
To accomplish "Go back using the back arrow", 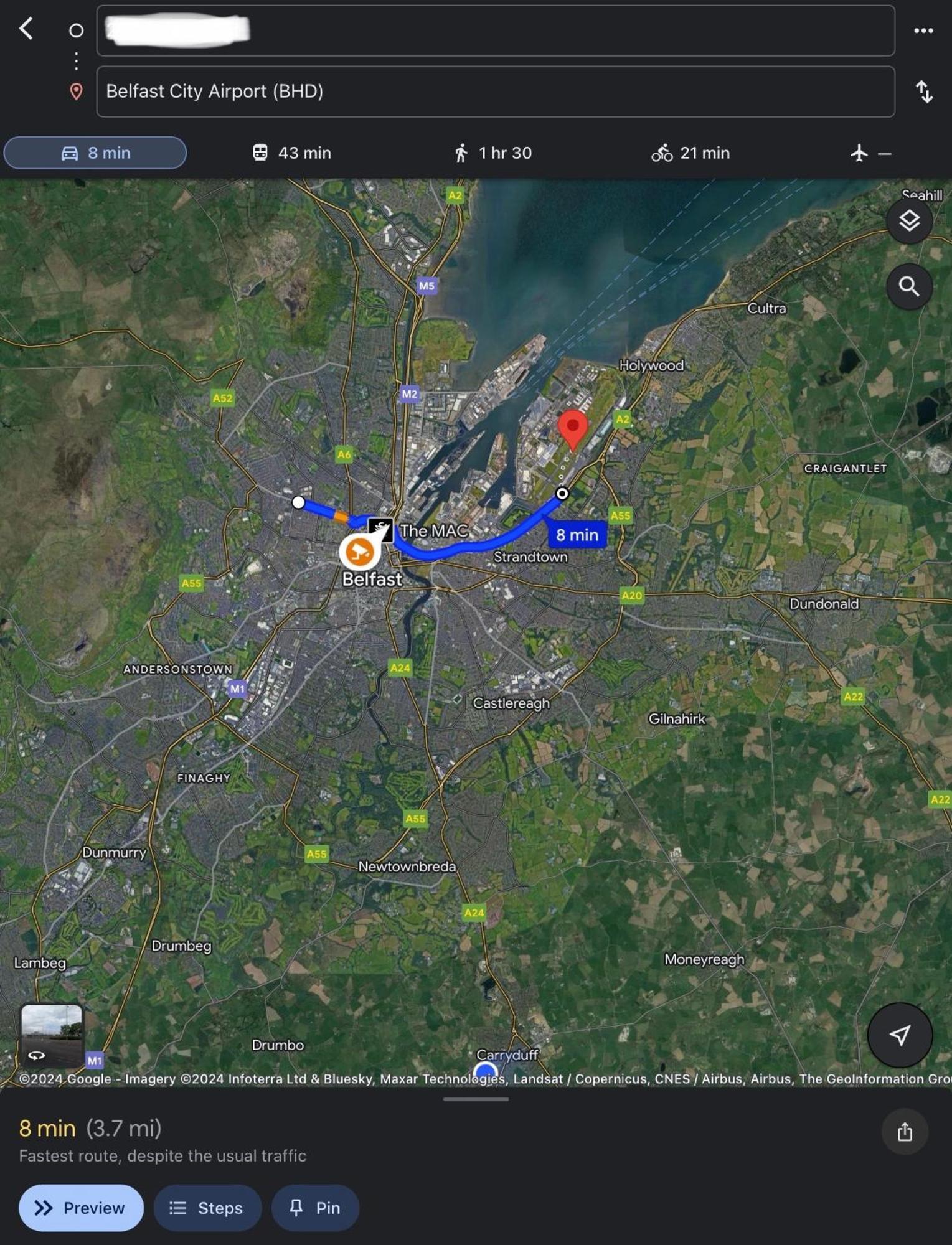I will click(26, 29).
